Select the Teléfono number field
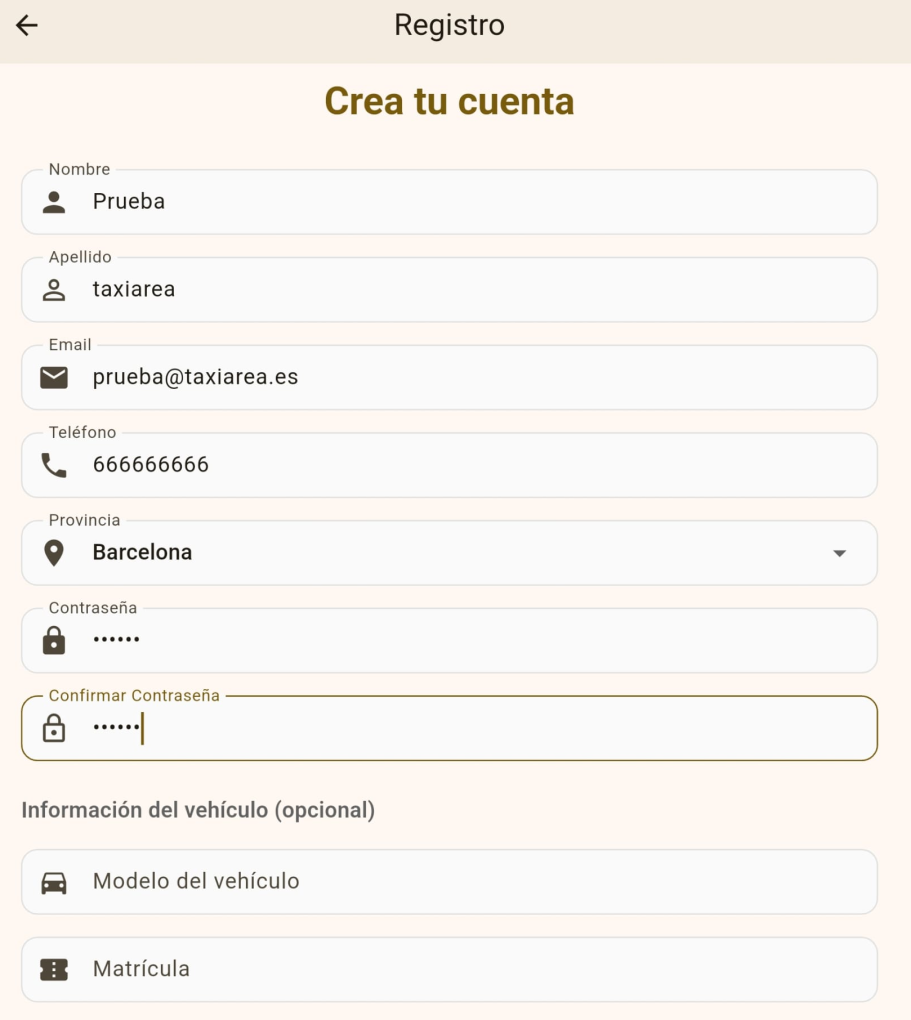Image resolution: width=911 pixels, height=1020 pixels. click(450, 465)
